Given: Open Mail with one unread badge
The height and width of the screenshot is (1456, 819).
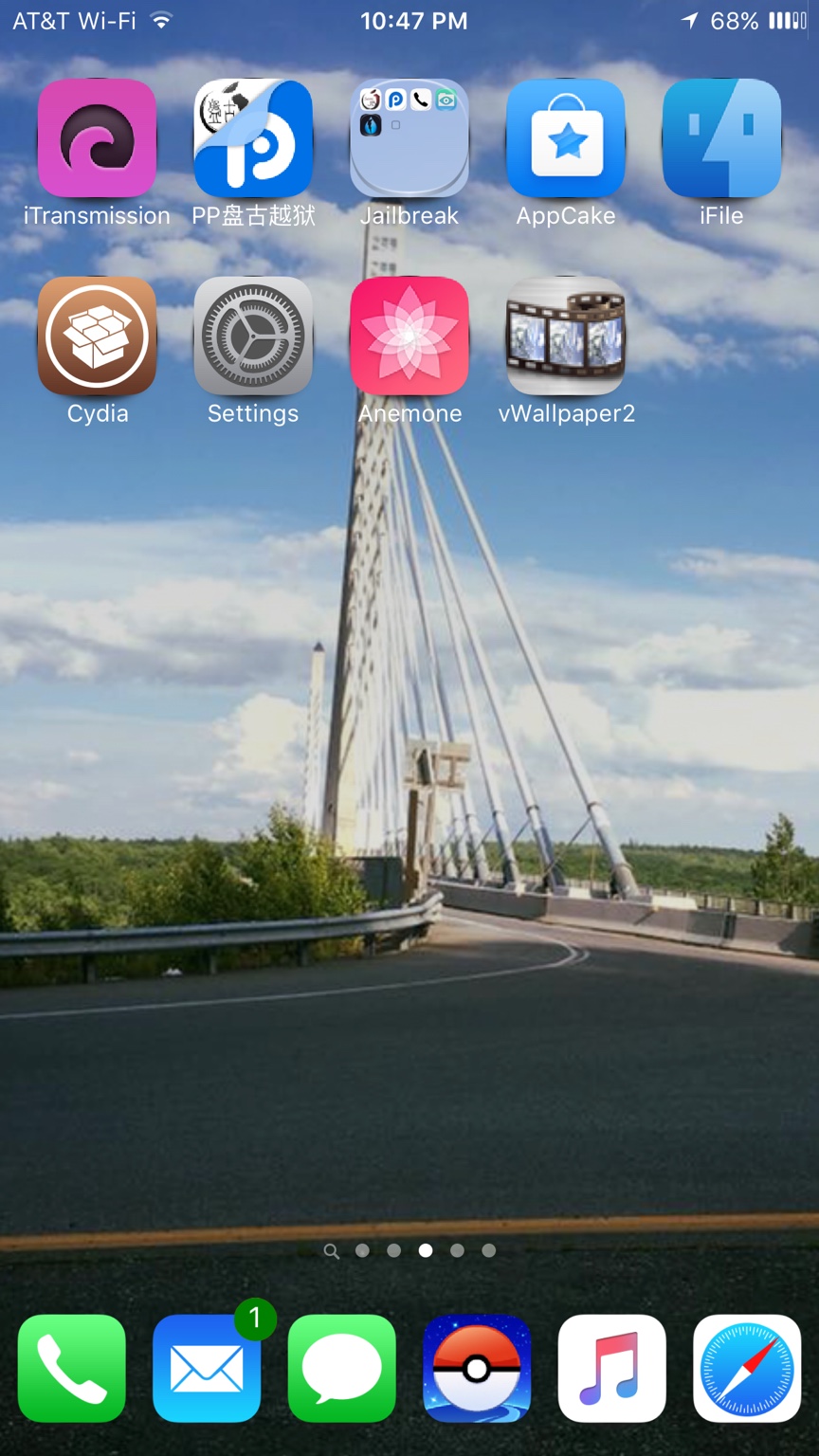Looking at the screenshot, I should point(207,1368).
